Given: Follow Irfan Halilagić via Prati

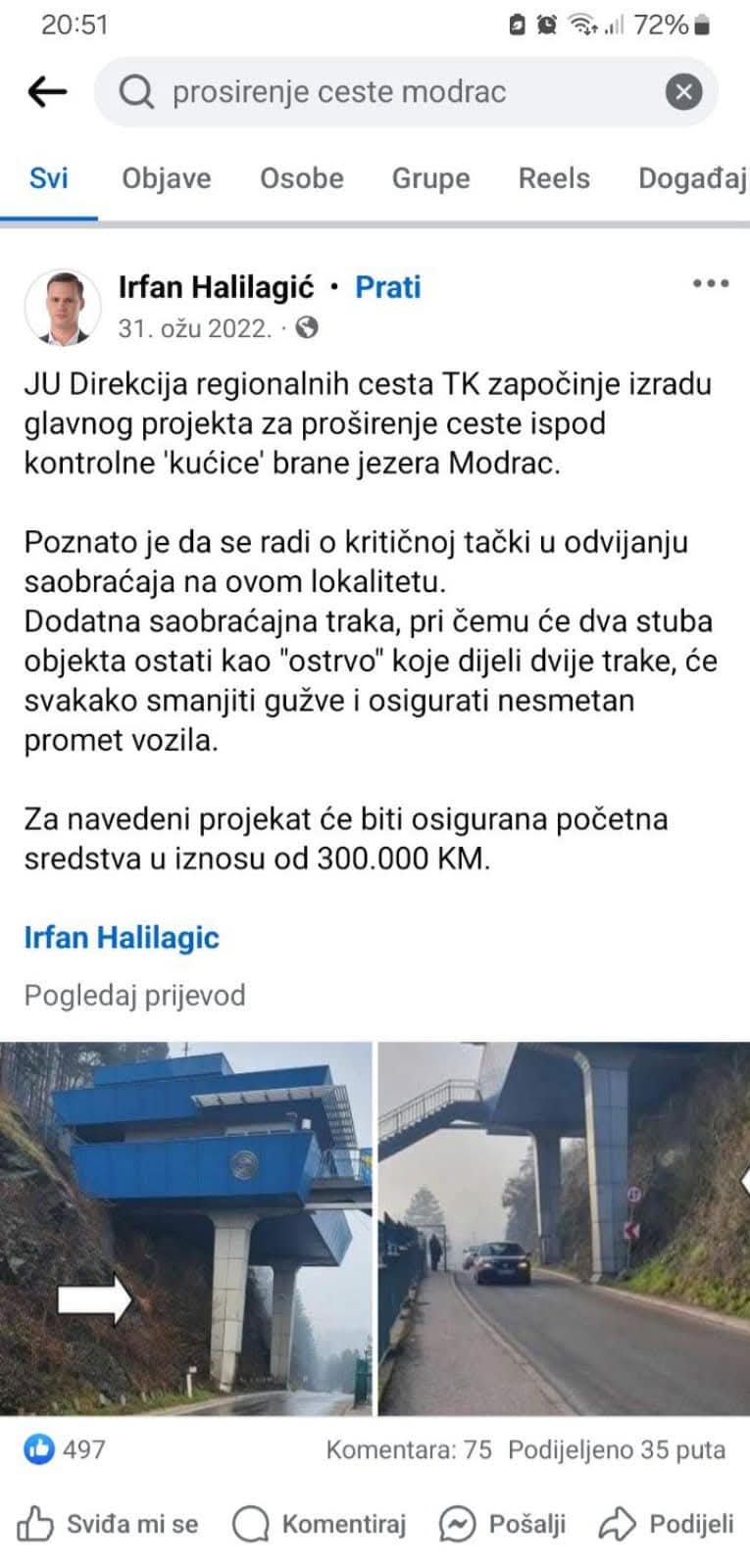Looking at the screenshot, I should (x=387, y=287).
